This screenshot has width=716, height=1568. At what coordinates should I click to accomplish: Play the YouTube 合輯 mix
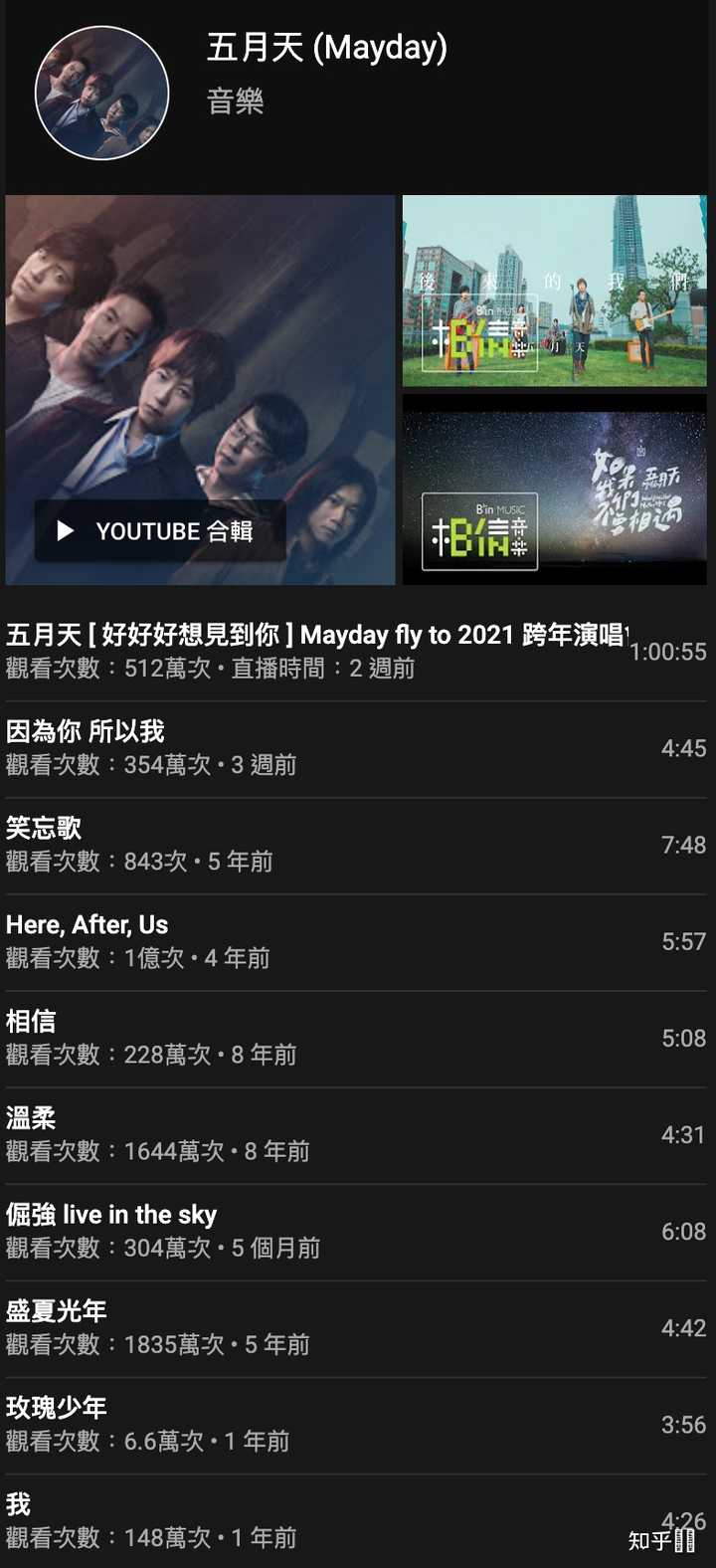tap(159, 531)
